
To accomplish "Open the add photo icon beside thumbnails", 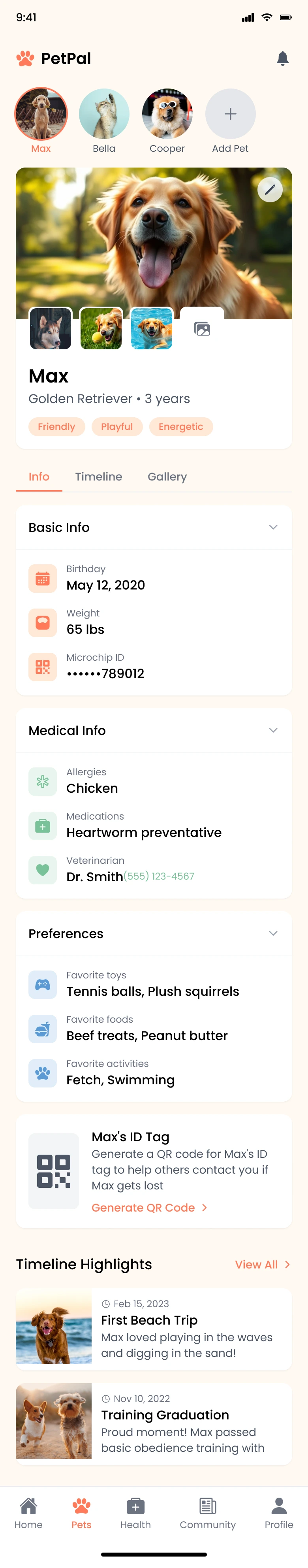I will [x=202, y=329].
